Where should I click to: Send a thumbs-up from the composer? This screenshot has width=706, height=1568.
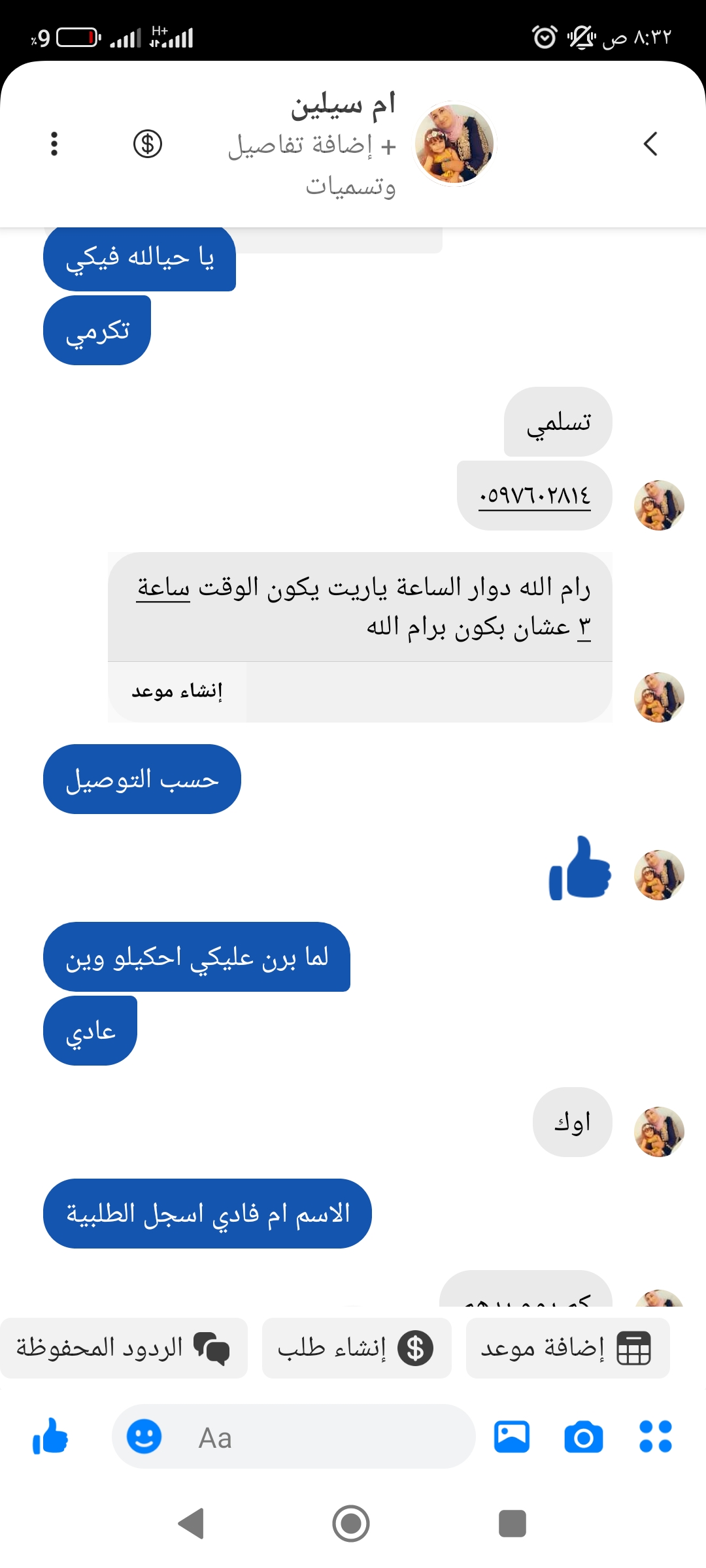[x=50, y=1437]
